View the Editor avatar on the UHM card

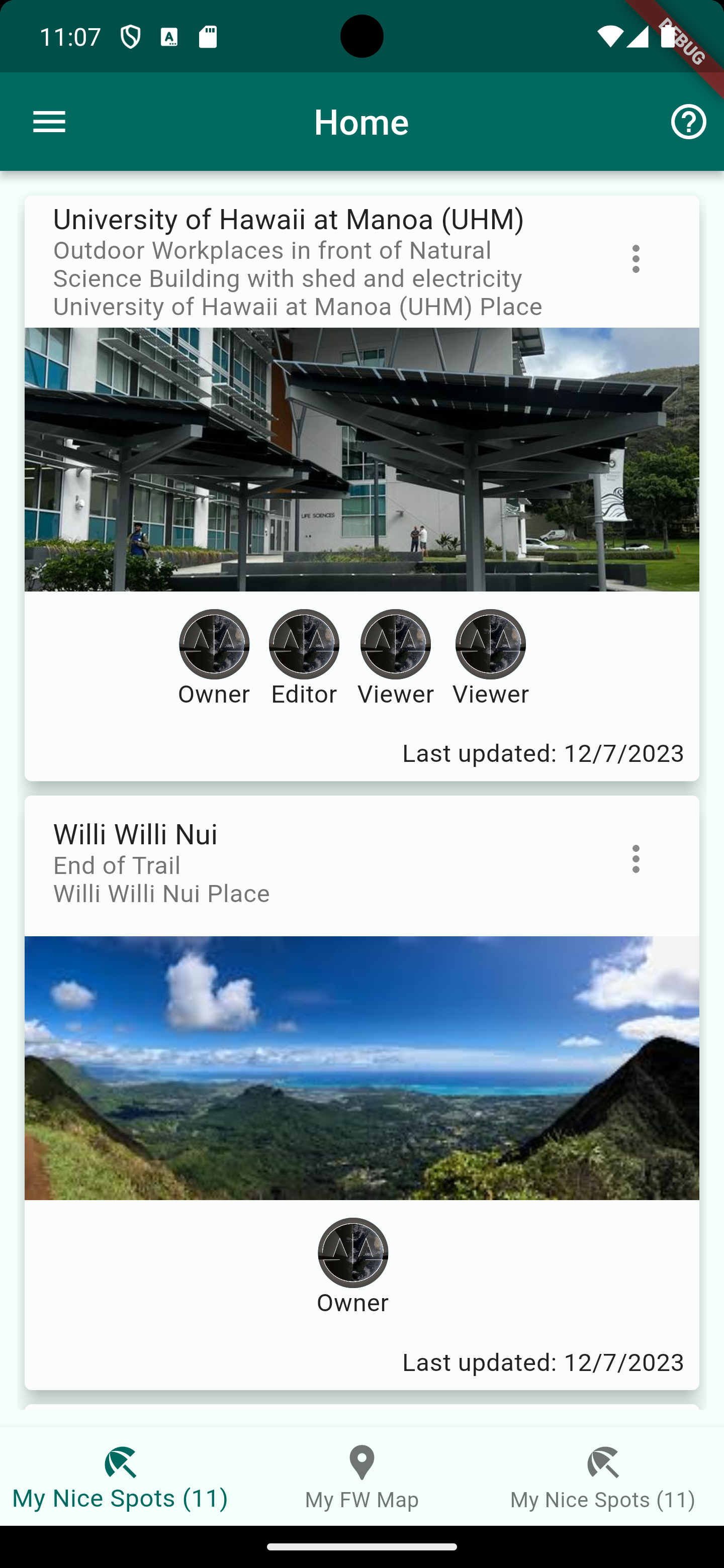point(304,644)
